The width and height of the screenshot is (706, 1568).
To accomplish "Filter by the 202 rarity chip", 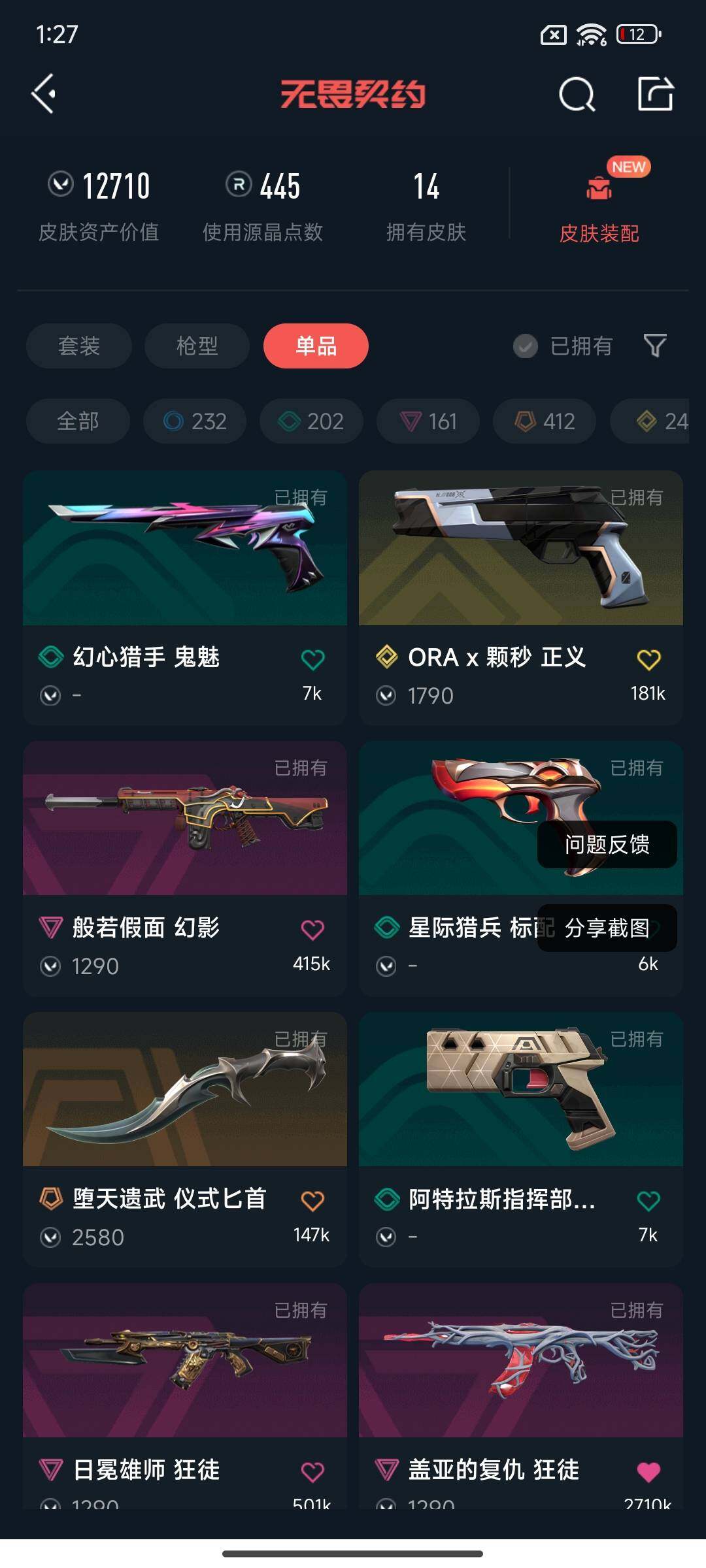I will [311, 421].
